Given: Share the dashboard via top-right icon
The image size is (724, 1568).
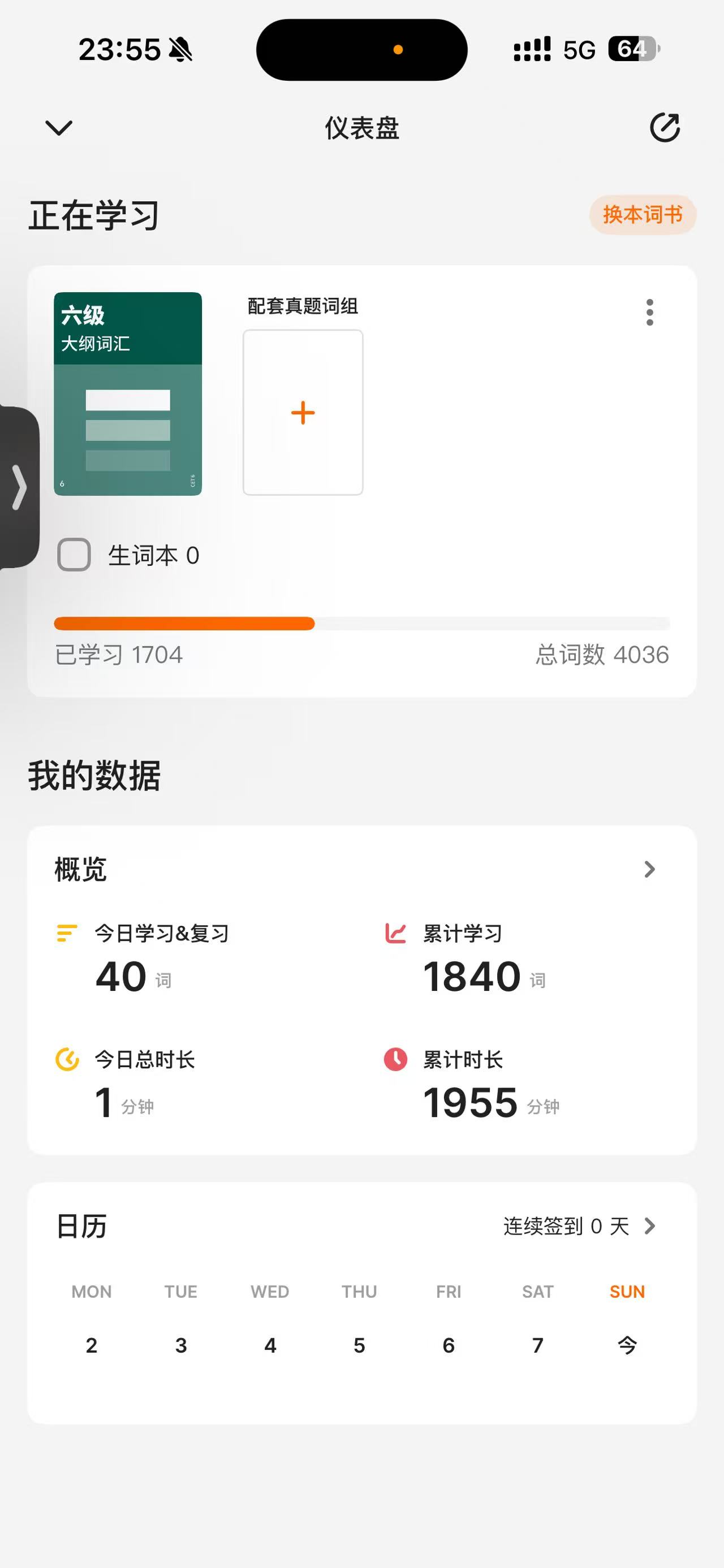Looking at the screenshot, I should click(x=664, y=128).
